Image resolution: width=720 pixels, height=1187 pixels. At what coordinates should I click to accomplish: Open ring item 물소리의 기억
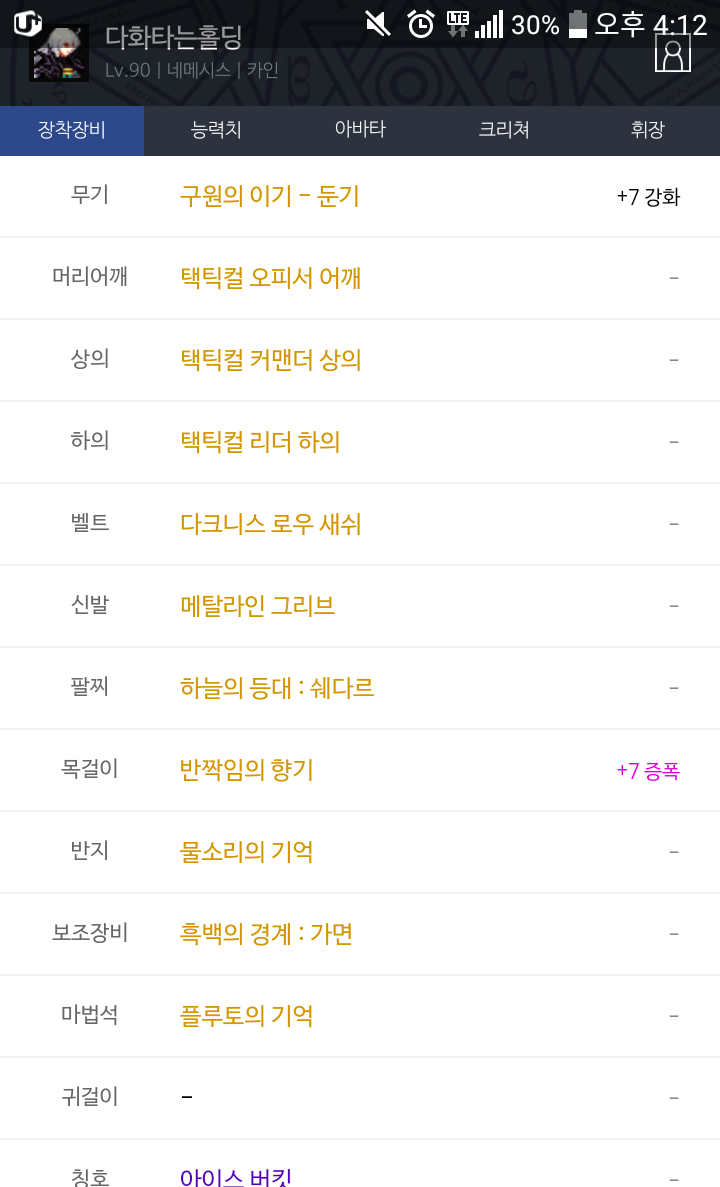pos(246,852)
